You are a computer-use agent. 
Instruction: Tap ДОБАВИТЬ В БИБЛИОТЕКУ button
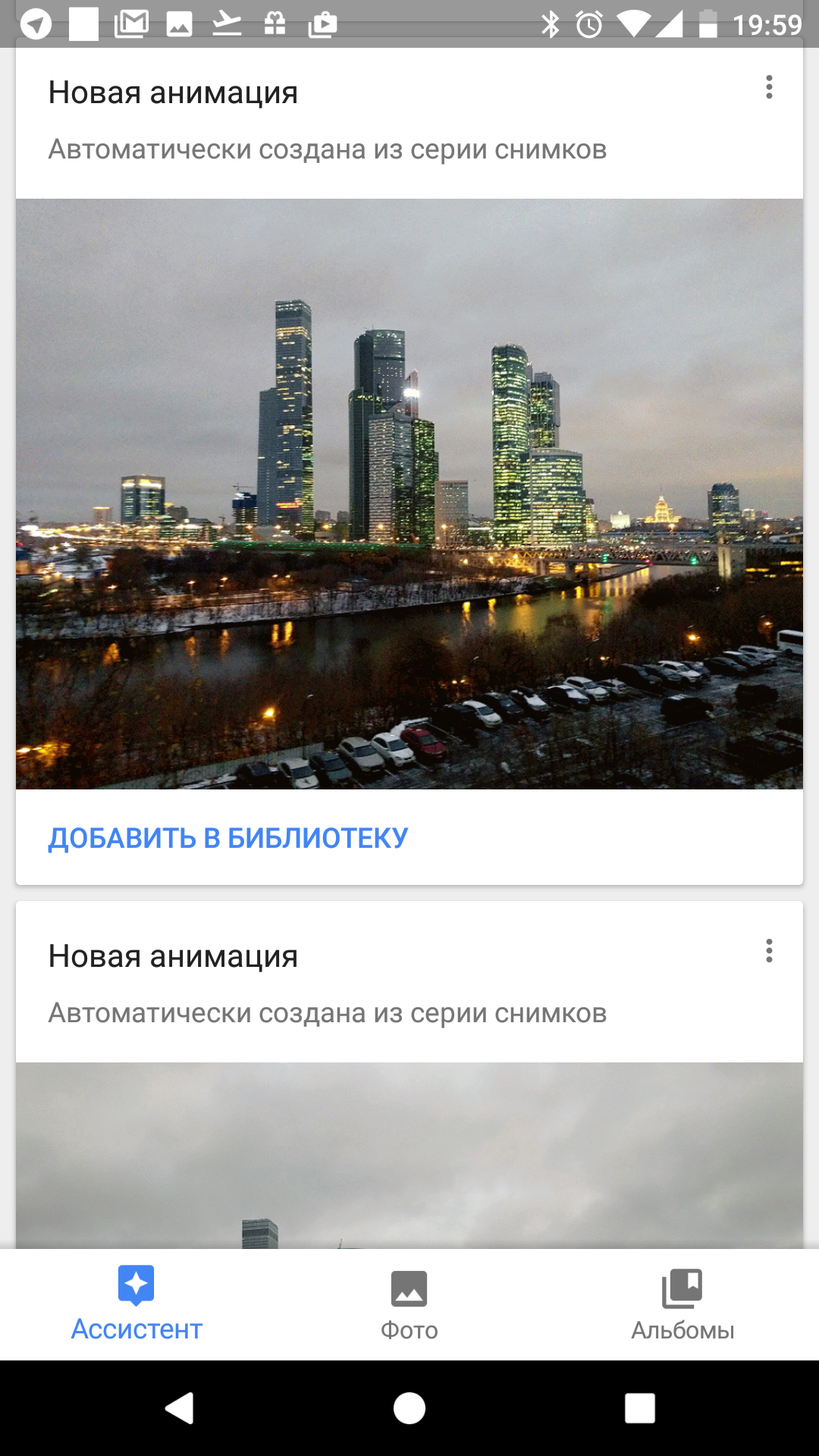click(228, 838)
